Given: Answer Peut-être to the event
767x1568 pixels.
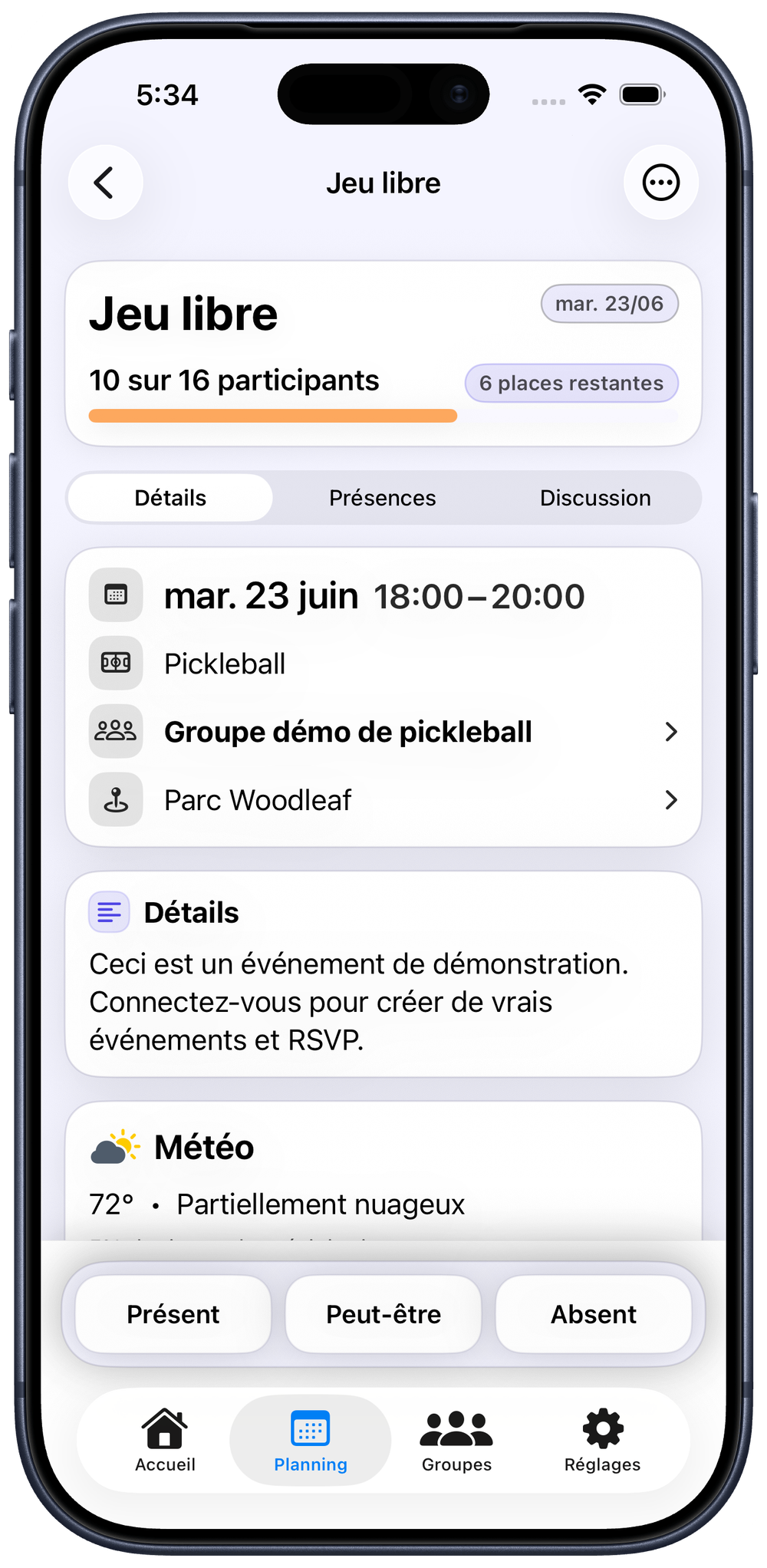Looking at the screenshot, I should pyautogui.click(x=383, y=1314).
